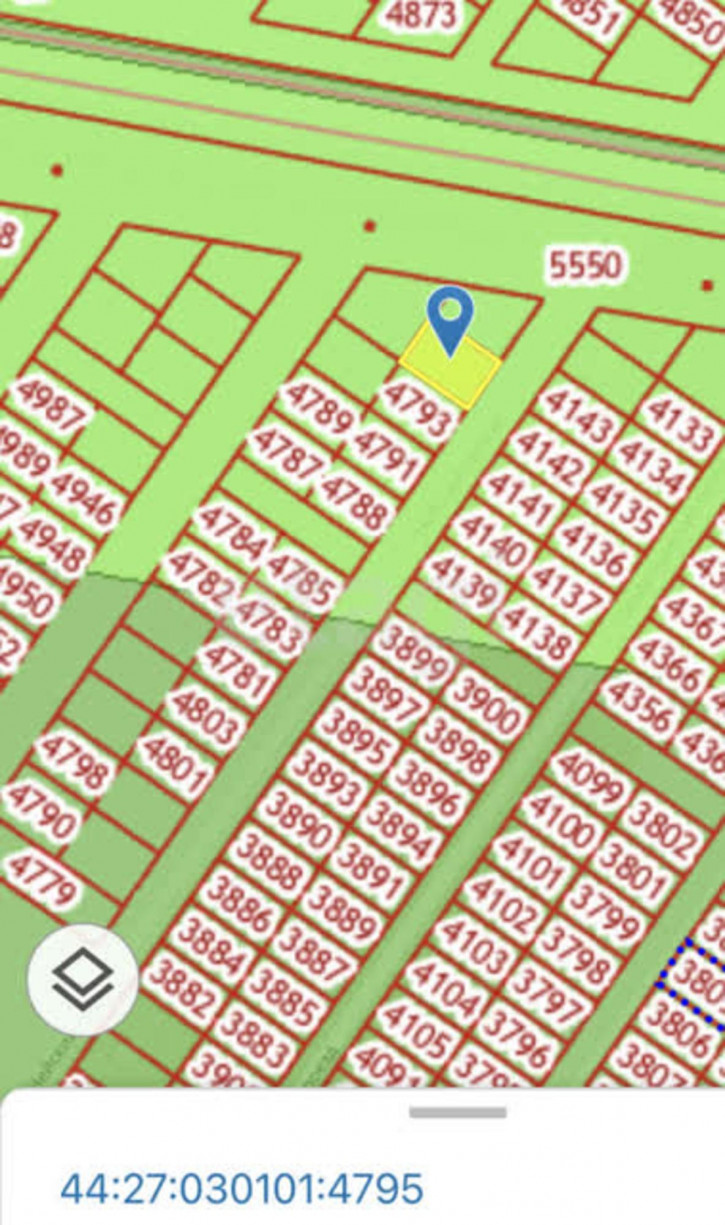
Task: Open cadastral number 44:27:030101:4795 details
Action: (241, 1189)
